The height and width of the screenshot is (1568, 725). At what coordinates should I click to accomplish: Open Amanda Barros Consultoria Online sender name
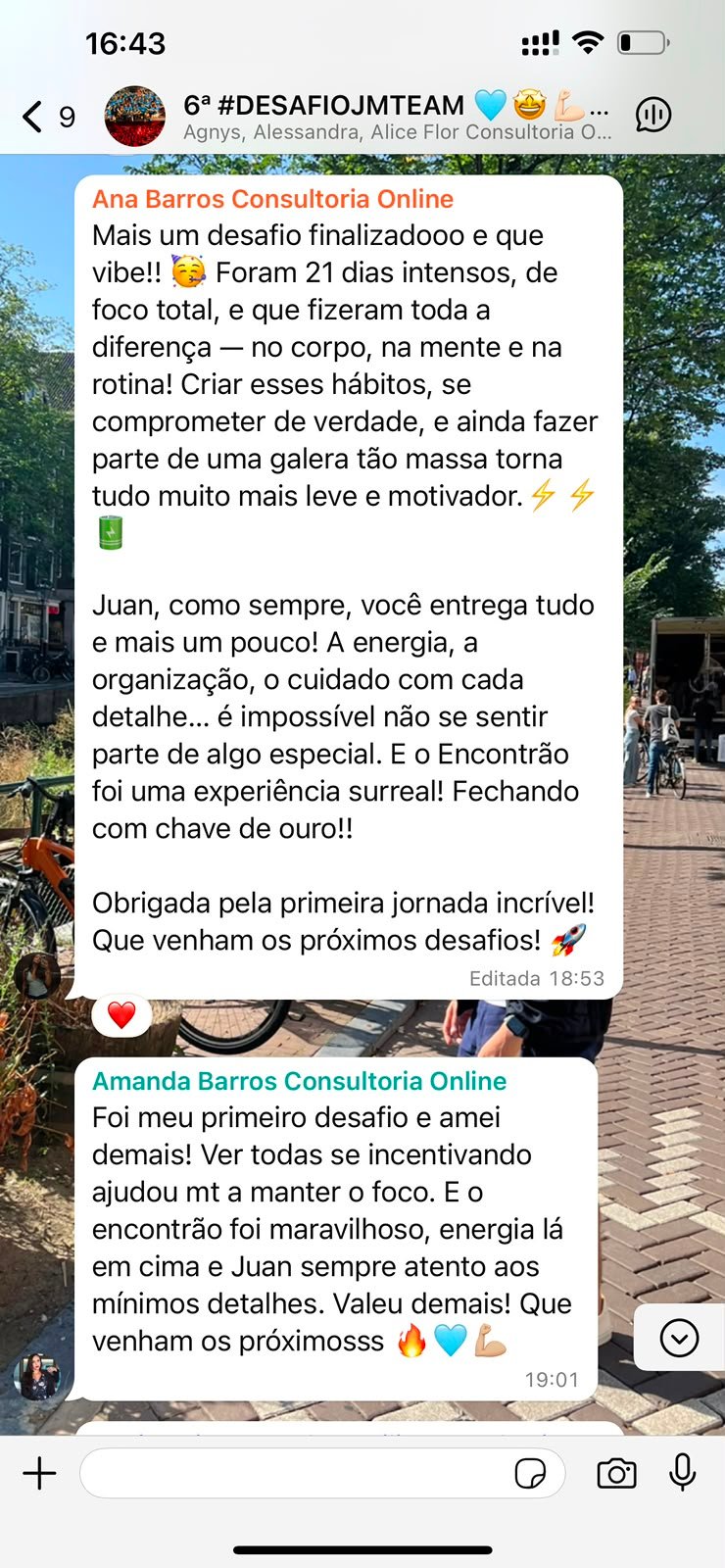click(299, 1081)
